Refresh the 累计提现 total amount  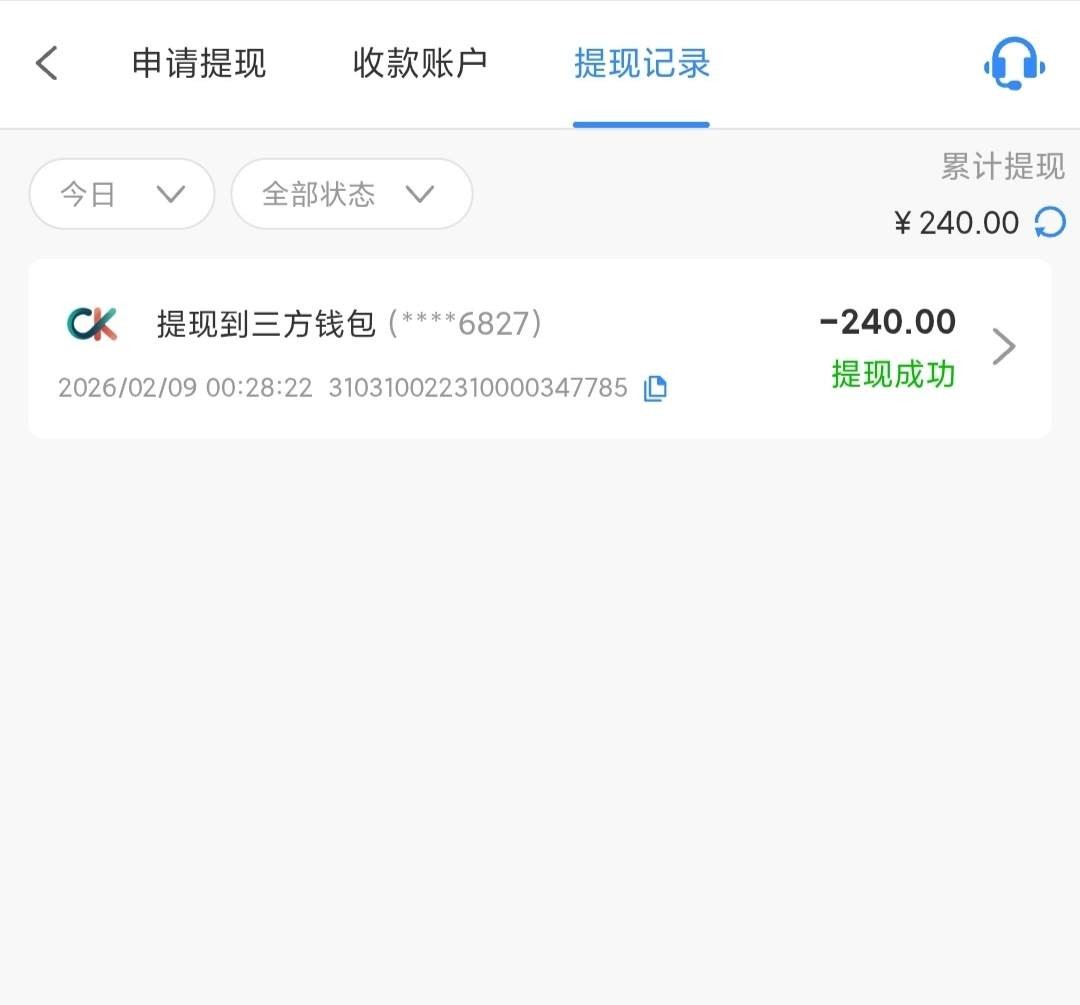click(1050, 222)
